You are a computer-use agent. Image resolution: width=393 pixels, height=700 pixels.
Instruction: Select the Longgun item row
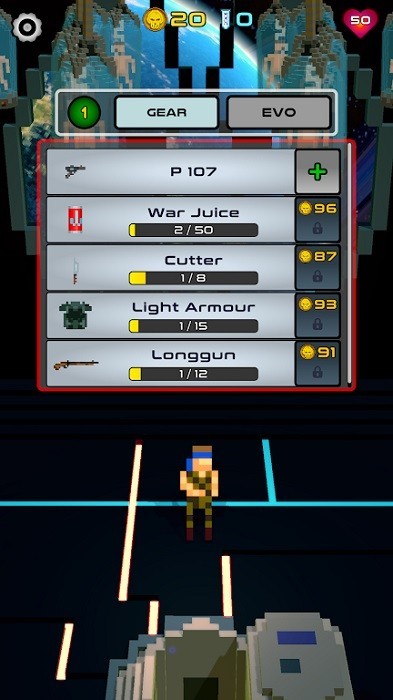tap(171, 363)
